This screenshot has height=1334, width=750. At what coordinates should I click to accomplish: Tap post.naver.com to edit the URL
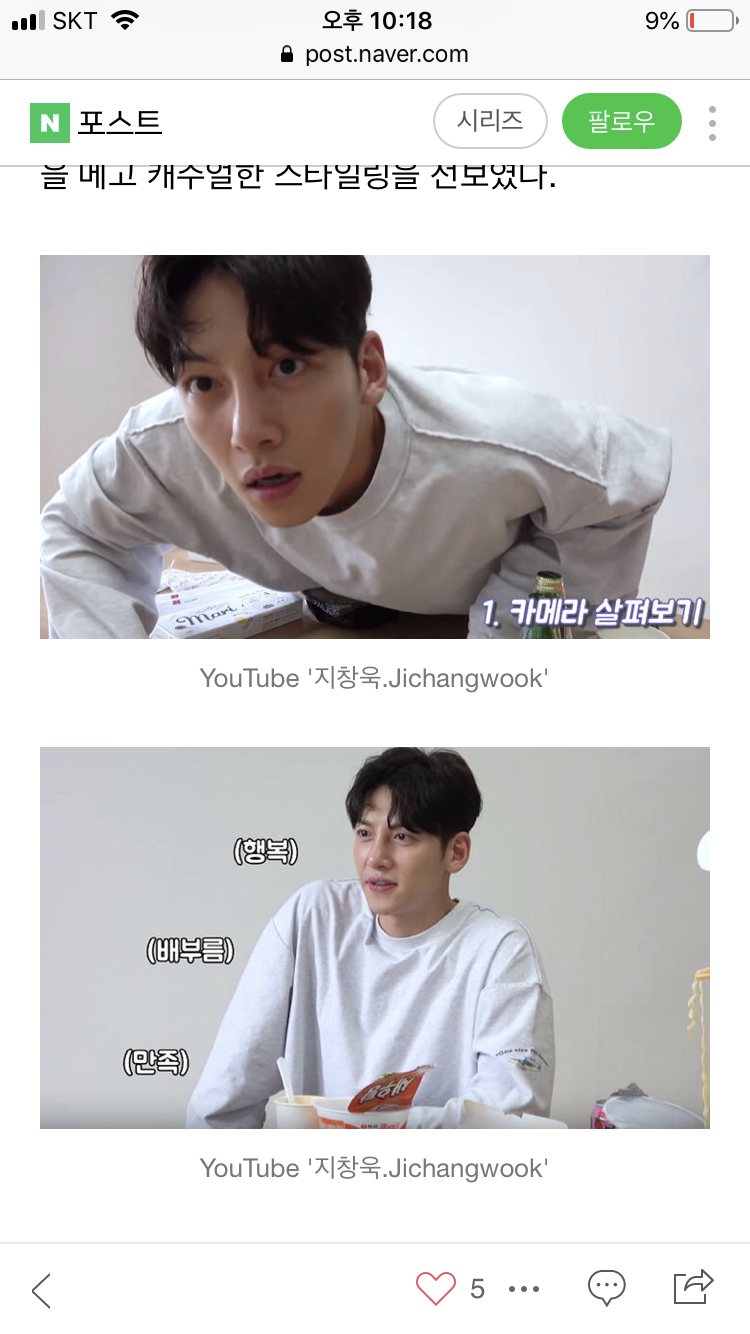coord(391,55)
